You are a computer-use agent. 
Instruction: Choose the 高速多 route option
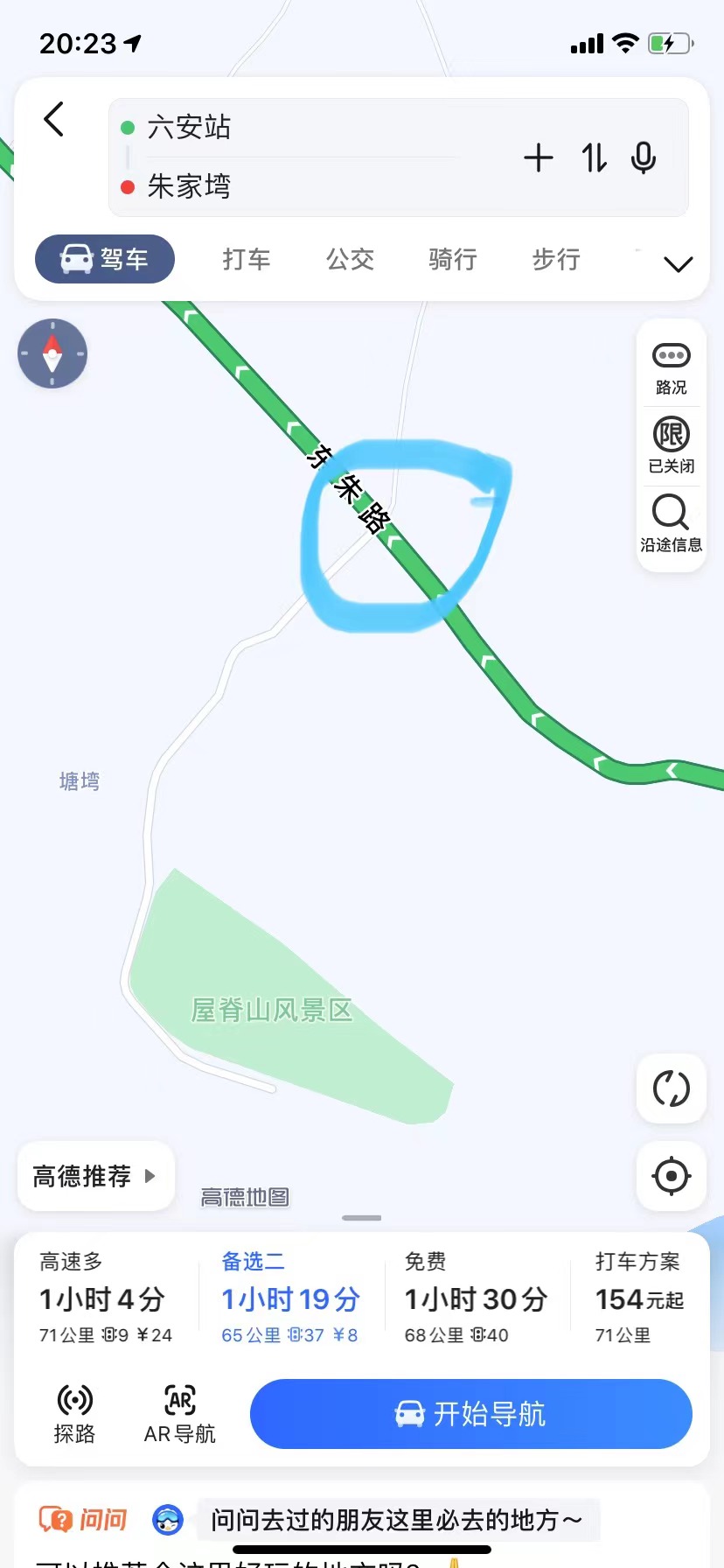coord(105,1298)
